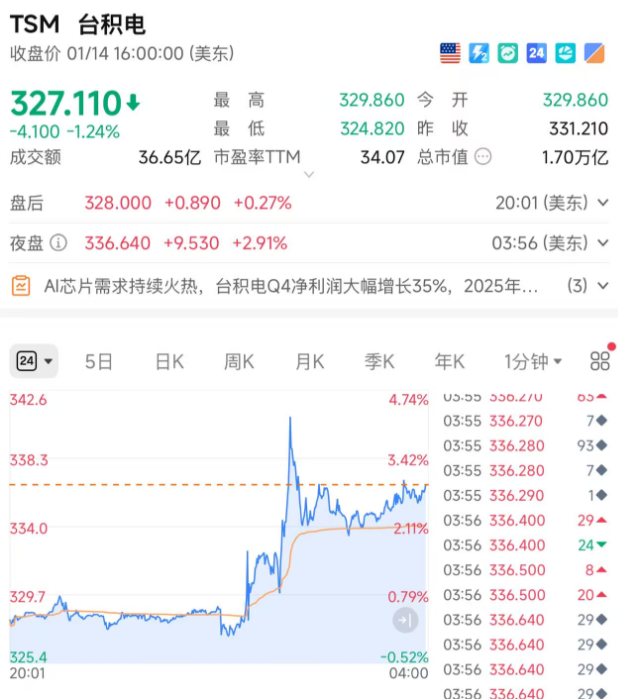The width and height of the screenshot is (618, 699).
Task: Select the 周K chart tab
Action: [239, 361]
